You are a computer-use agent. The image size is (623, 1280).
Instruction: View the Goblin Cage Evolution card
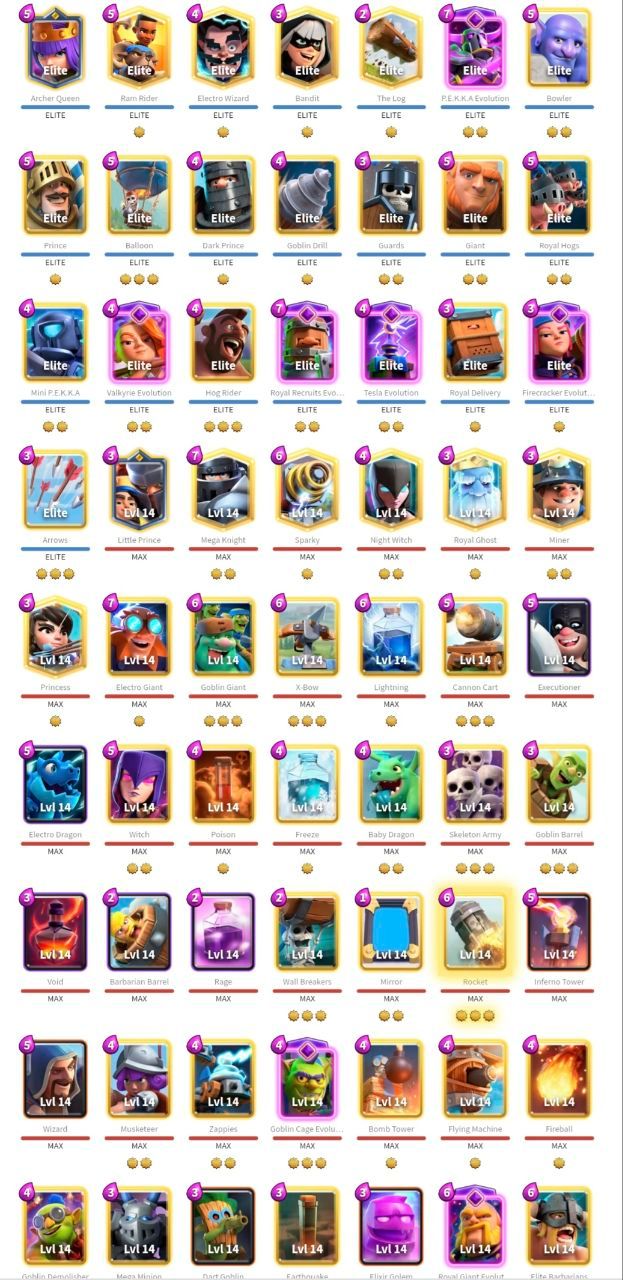[307, 1079]
